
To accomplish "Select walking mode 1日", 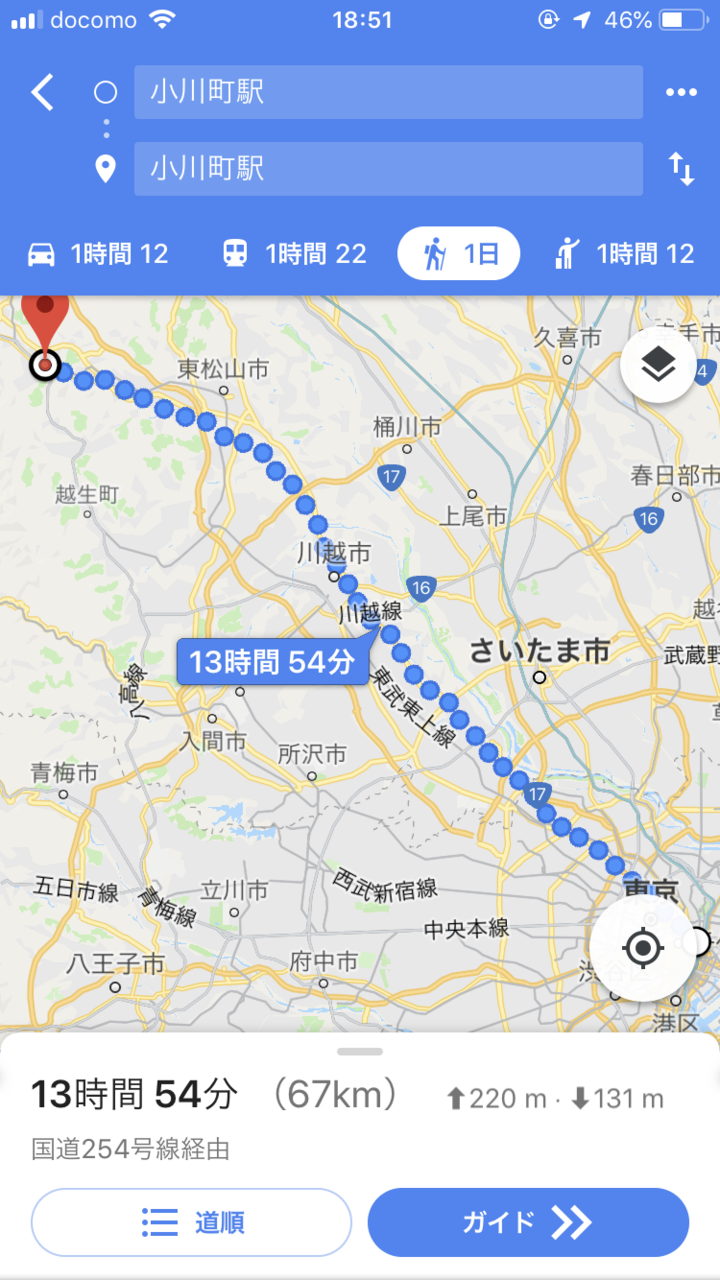I will coord(459,254).
